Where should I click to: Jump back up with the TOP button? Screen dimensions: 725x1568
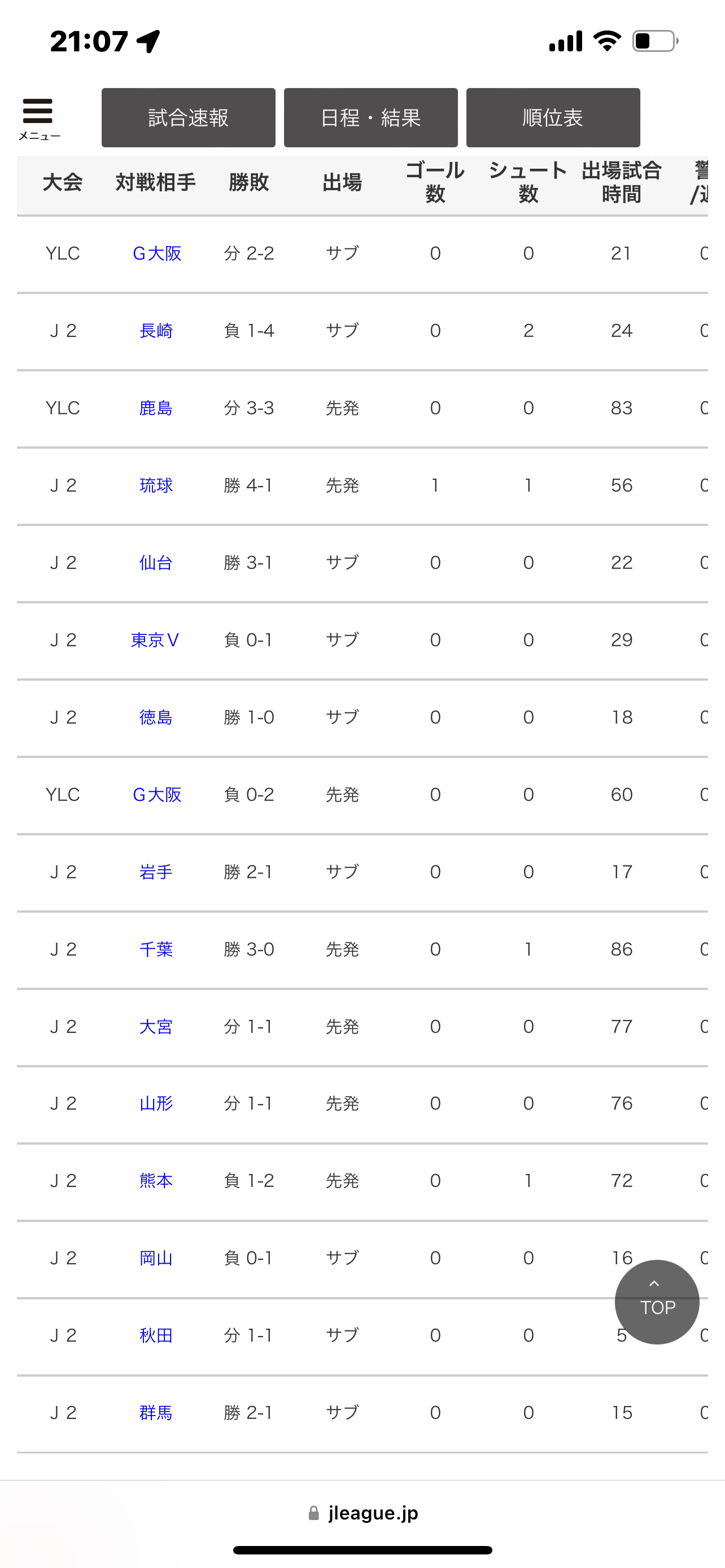[x=657, y=1302]
